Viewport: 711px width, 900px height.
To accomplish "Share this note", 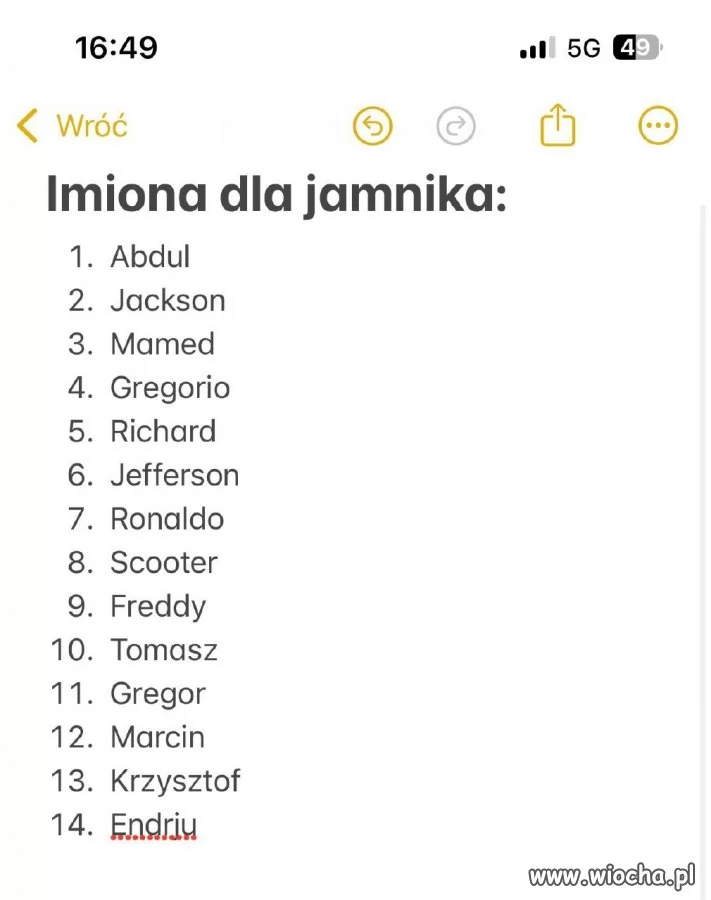I will [x=558, y=126].
